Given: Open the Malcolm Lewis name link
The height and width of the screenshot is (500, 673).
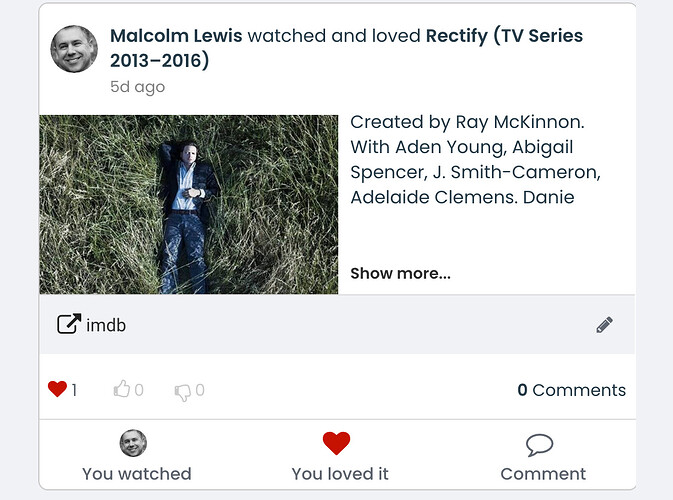Looking at the screenshot, I should [x=176, y=36].
